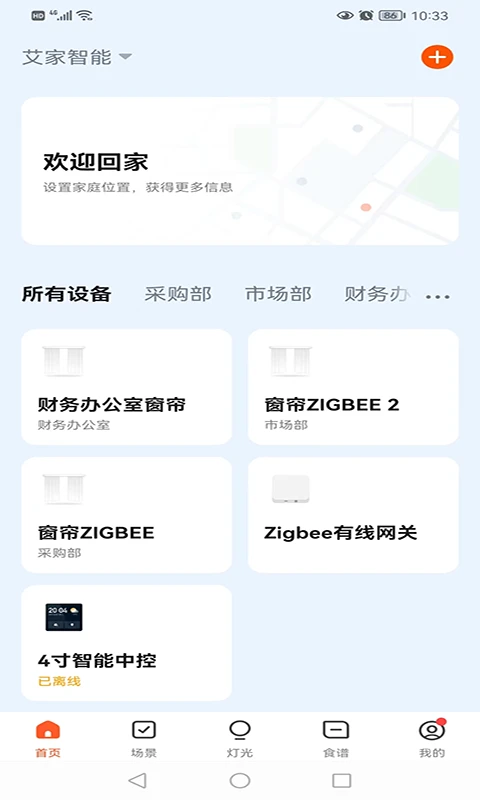Switch to the 采购部 room tab
The width and height of the screenshot is (480, 800).
178,294
